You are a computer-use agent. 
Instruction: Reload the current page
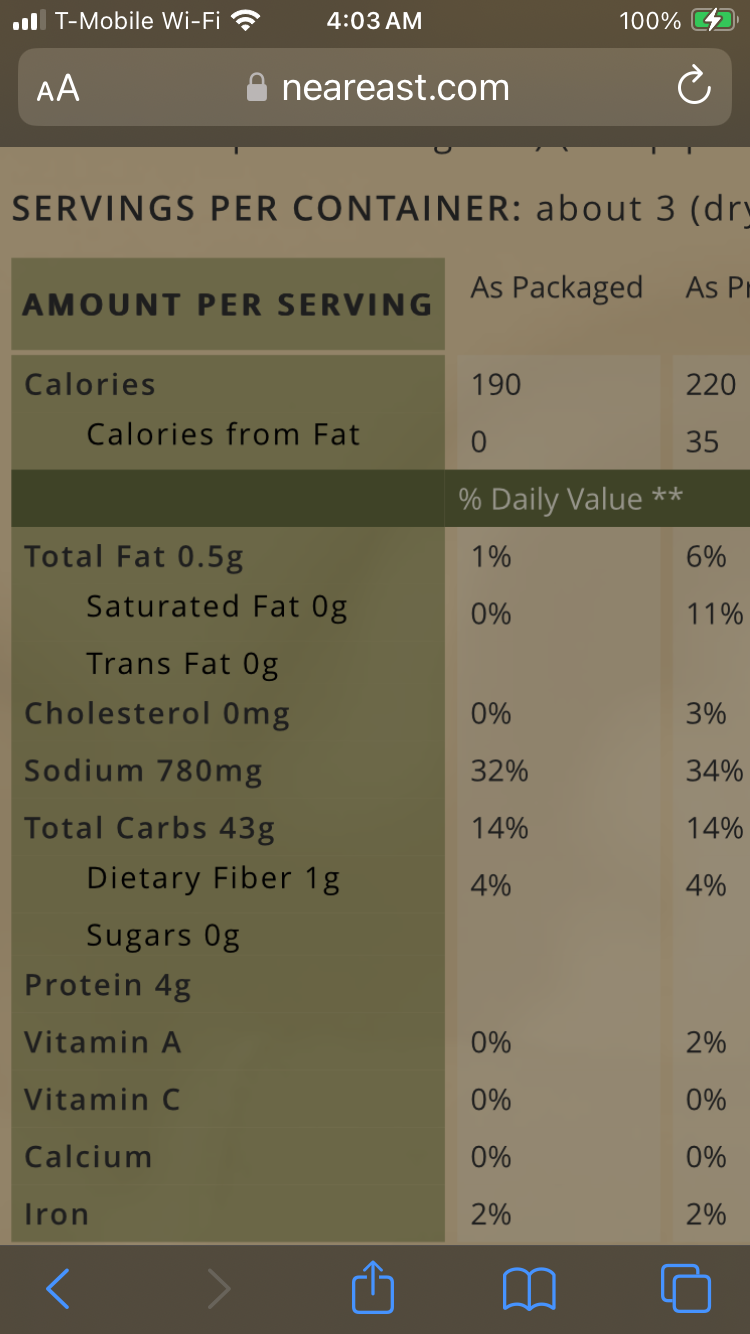click(693, 88)
